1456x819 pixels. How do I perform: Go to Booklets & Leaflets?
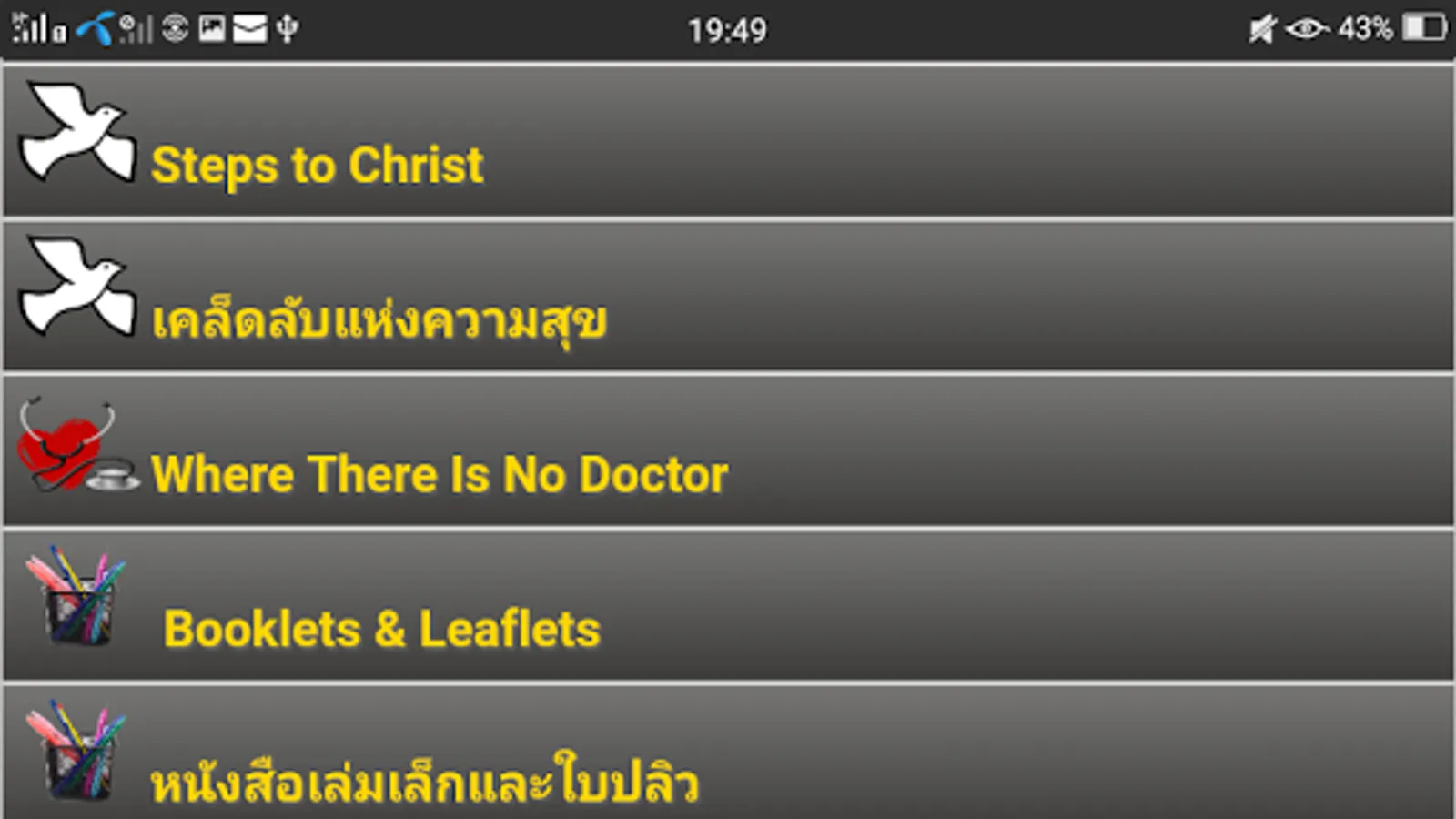coord(382,629)
